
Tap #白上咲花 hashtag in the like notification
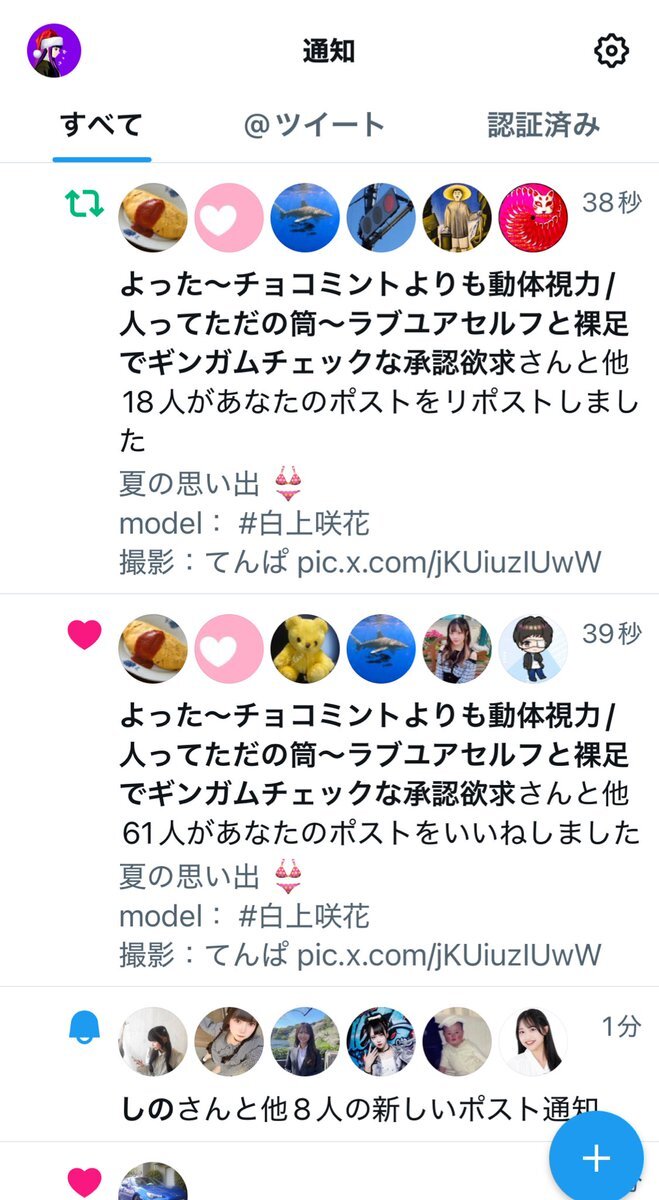click(x=304, y=915)
